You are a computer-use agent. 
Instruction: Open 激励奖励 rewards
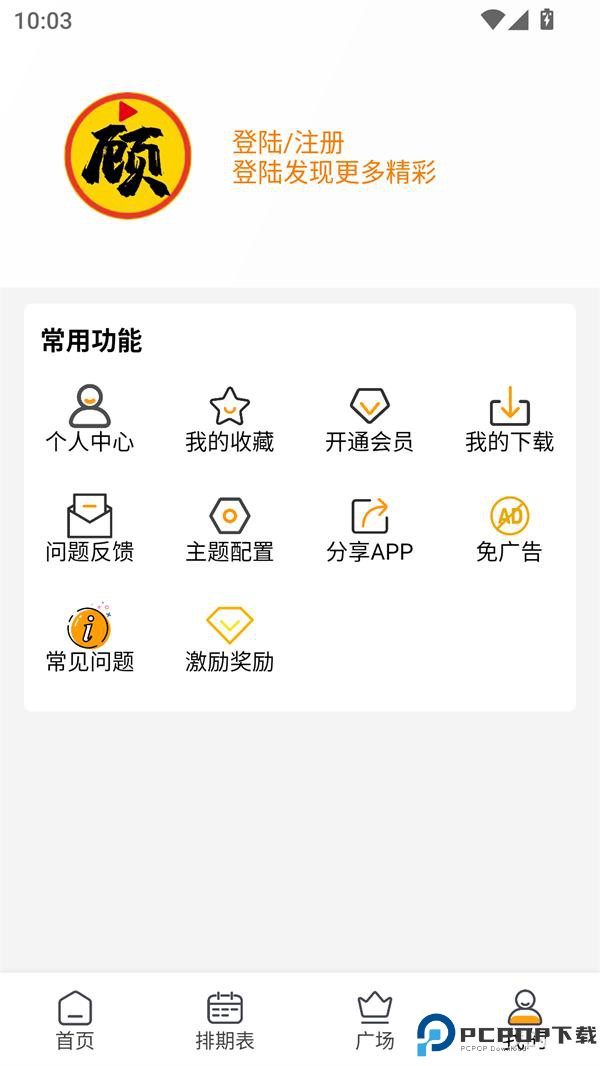230,639
